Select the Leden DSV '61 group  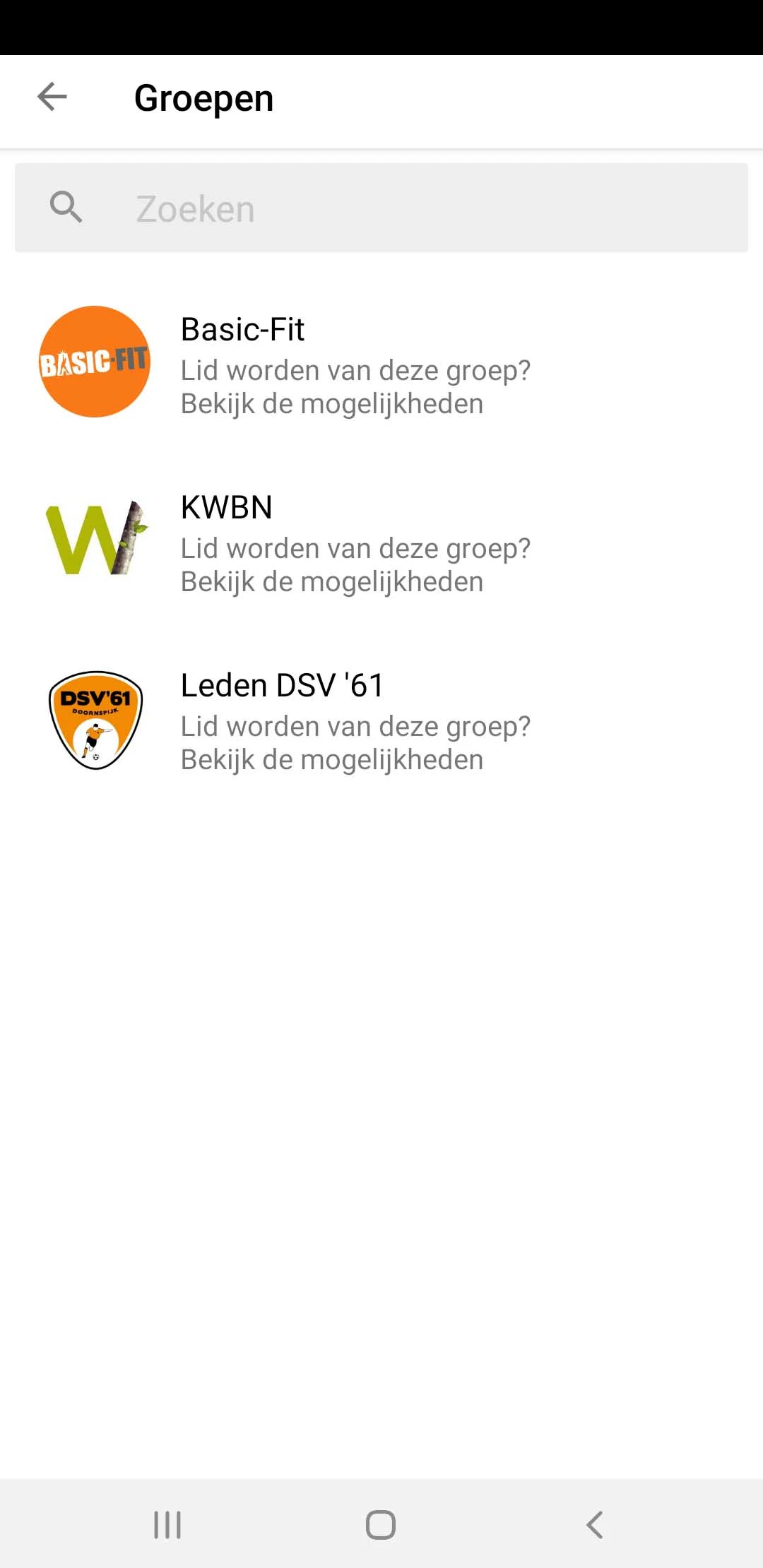pos(381,720)
